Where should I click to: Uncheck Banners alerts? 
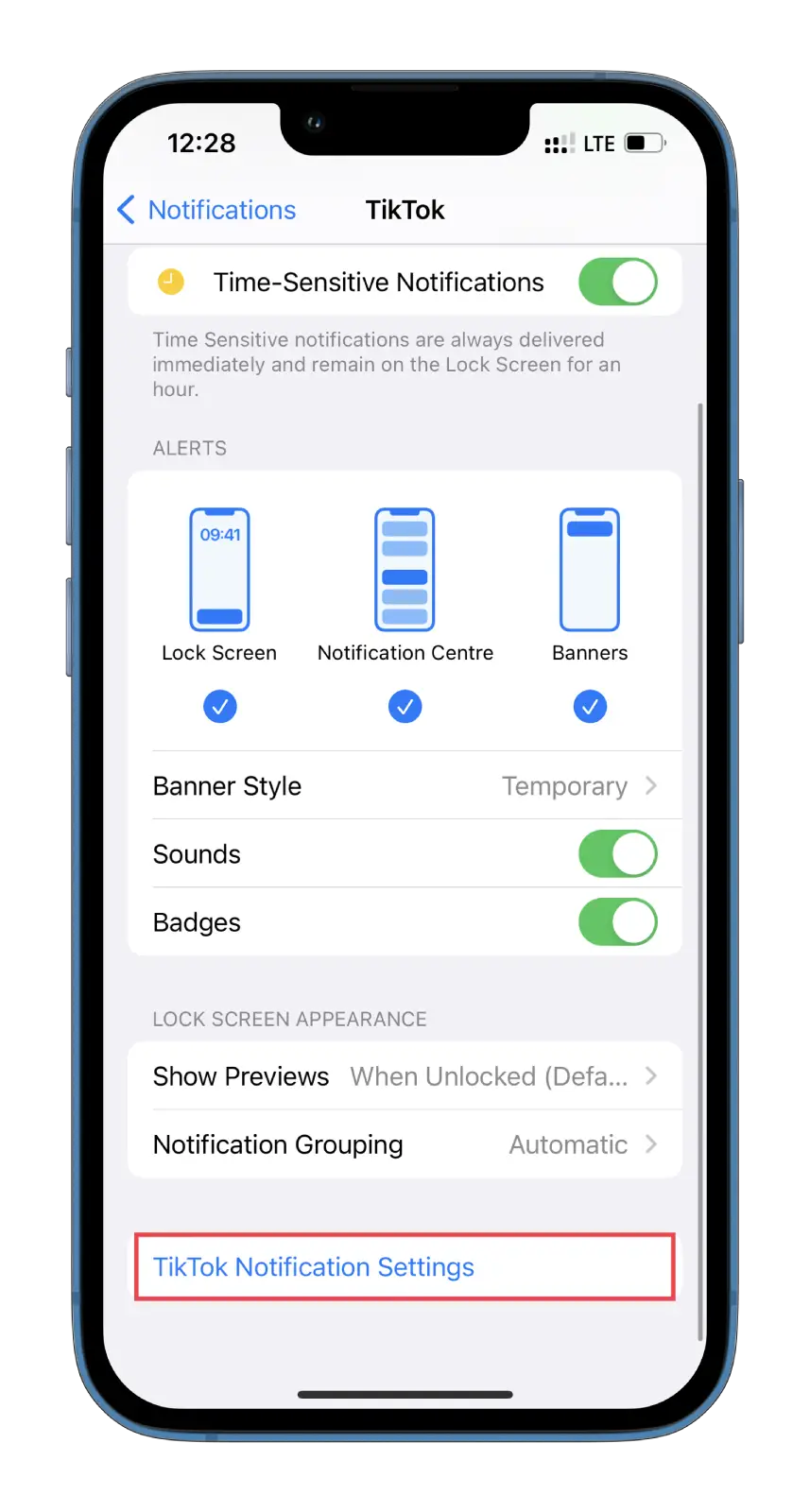[590, 707]
